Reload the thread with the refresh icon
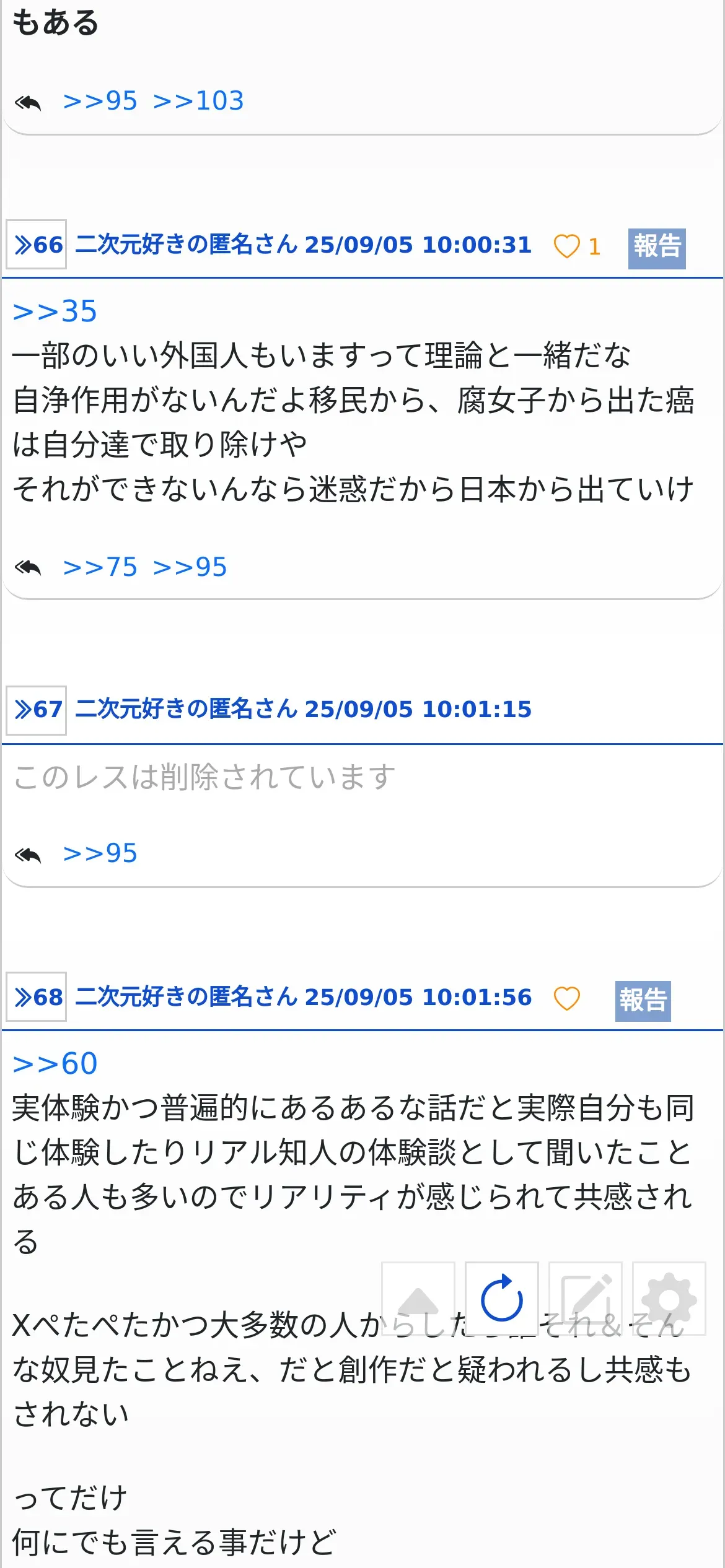 click(502, 1299)
